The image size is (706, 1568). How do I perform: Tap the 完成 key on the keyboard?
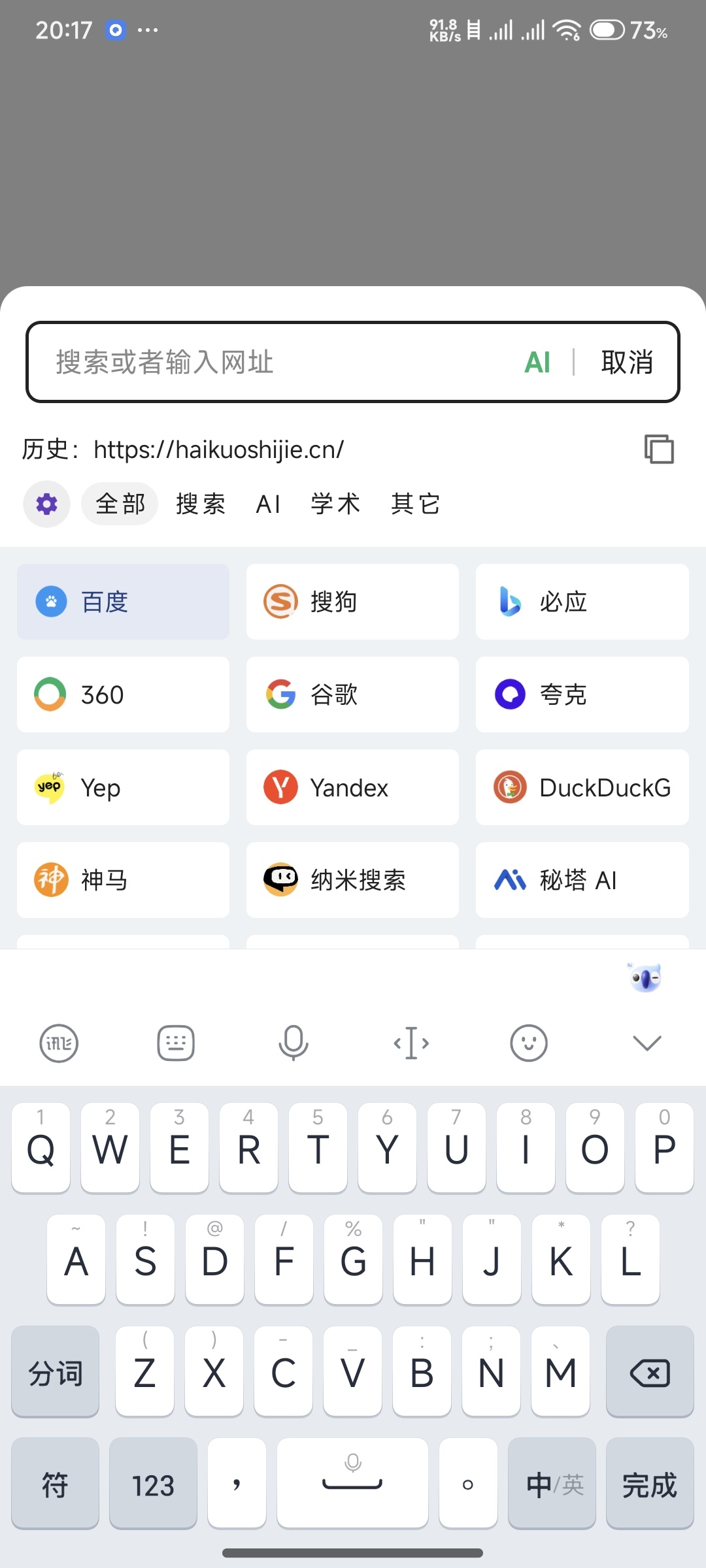click(649, 1484)
